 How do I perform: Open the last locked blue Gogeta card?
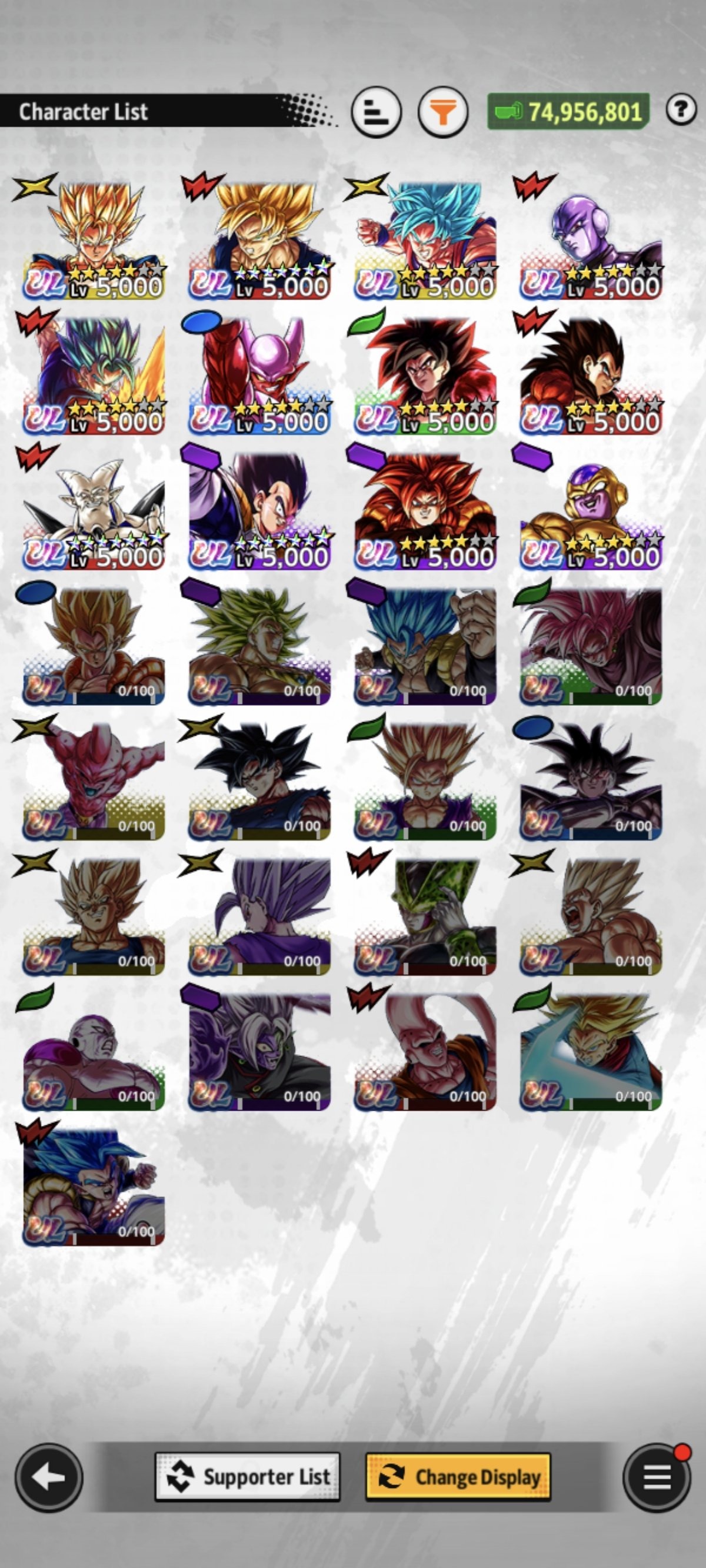[x=94, y=1187]
